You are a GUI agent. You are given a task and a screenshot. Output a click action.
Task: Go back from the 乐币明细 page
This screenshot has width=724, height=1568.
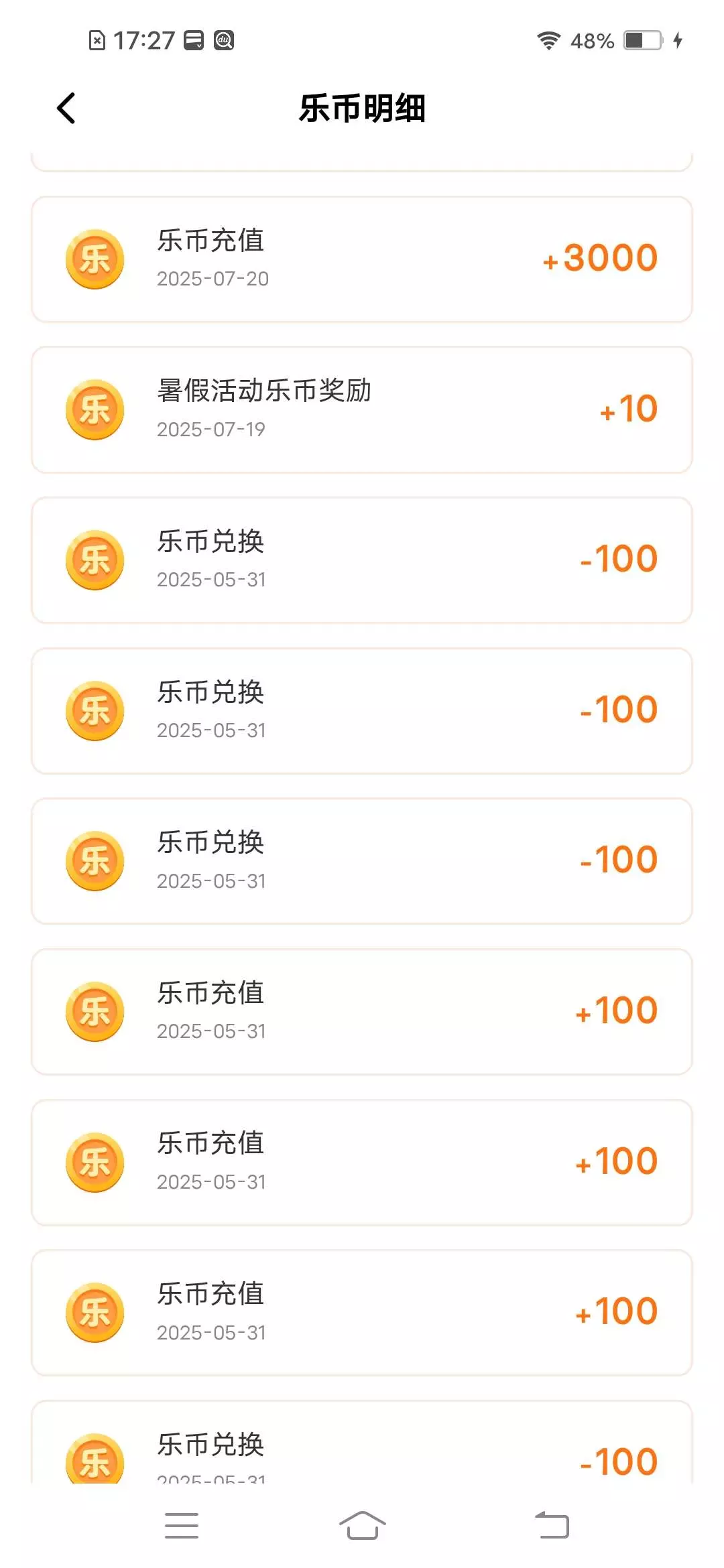click(x=66, y=109)
